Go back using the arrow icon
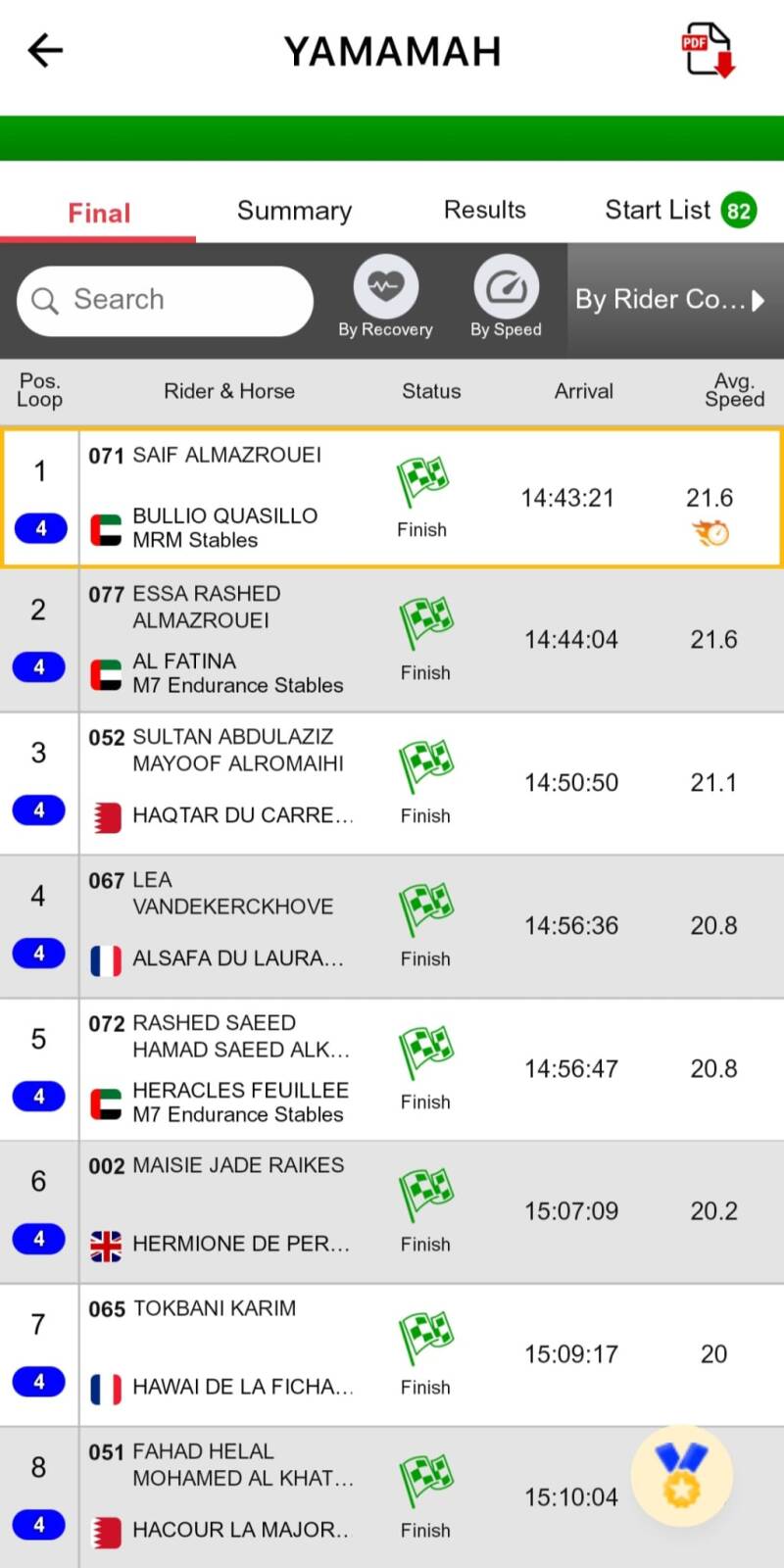The height and width of the screenshot is (1568, 784). point(45,50)
